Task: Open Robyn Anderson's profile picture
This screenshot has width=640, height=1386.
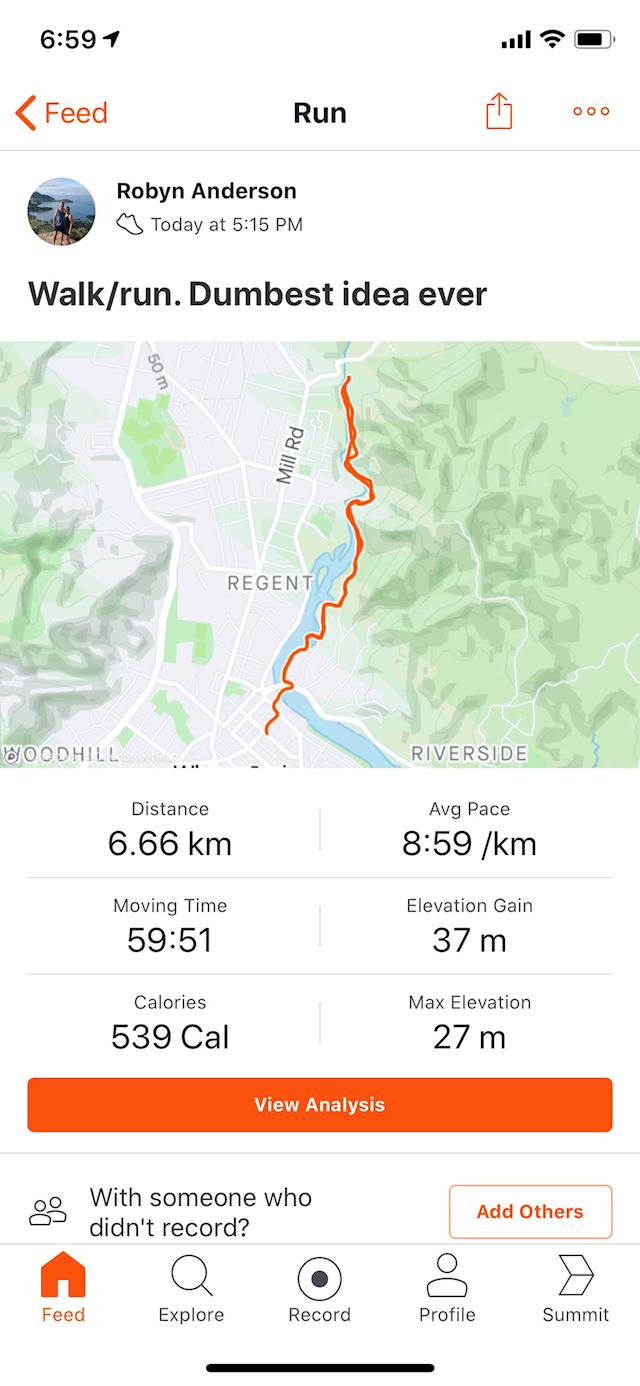Action: [62, 211]
